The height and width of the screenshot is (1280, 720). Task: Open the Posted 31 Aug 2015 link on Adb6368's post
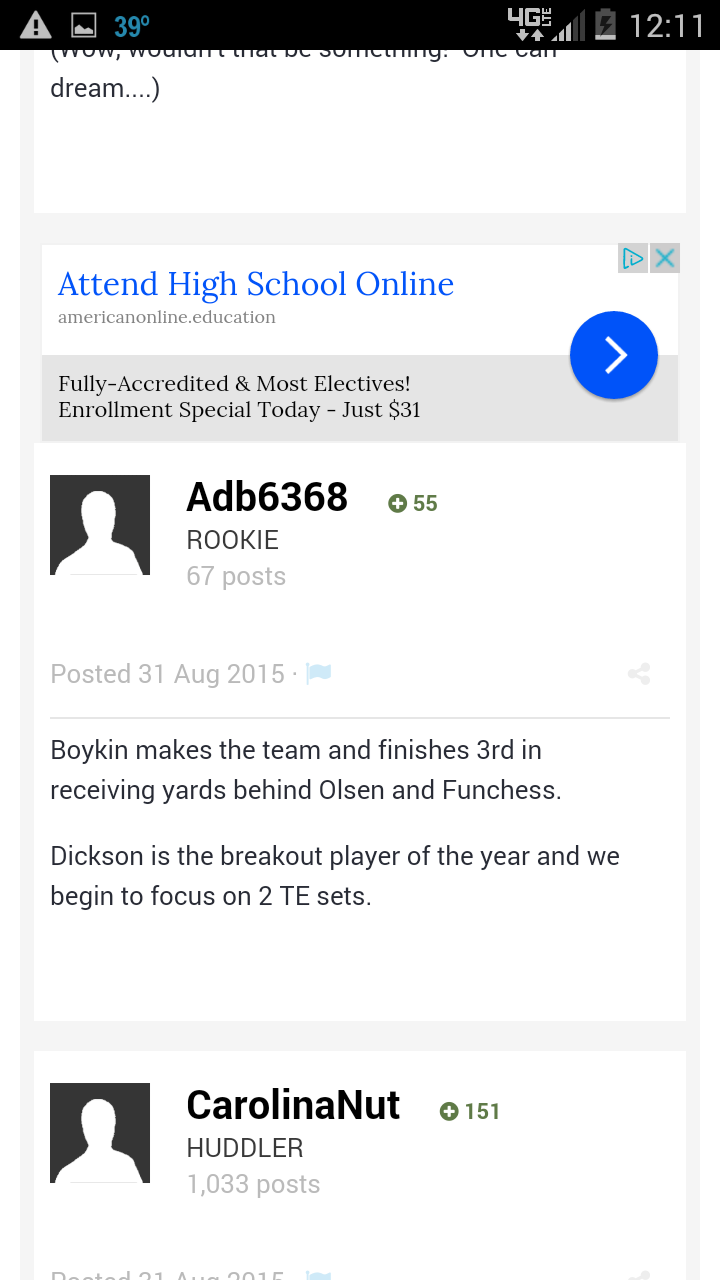[168, 674]
